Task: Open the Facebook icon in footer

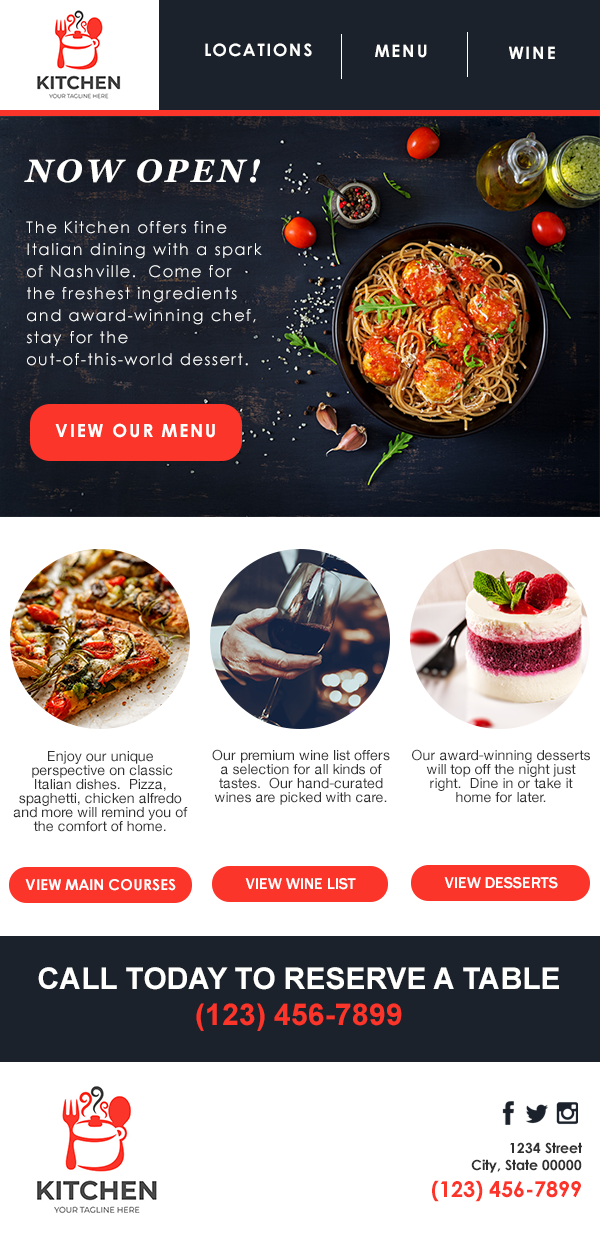Action: point(508,1113)
